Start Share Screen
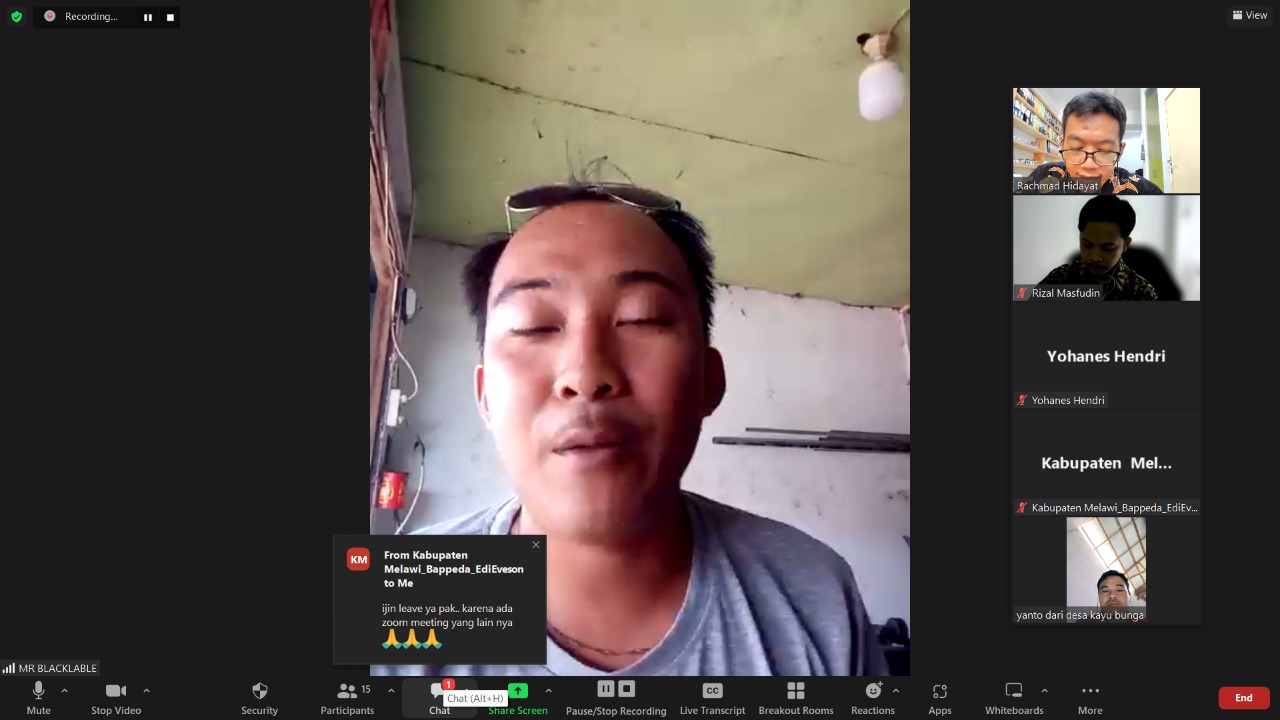 pos(518,697)
